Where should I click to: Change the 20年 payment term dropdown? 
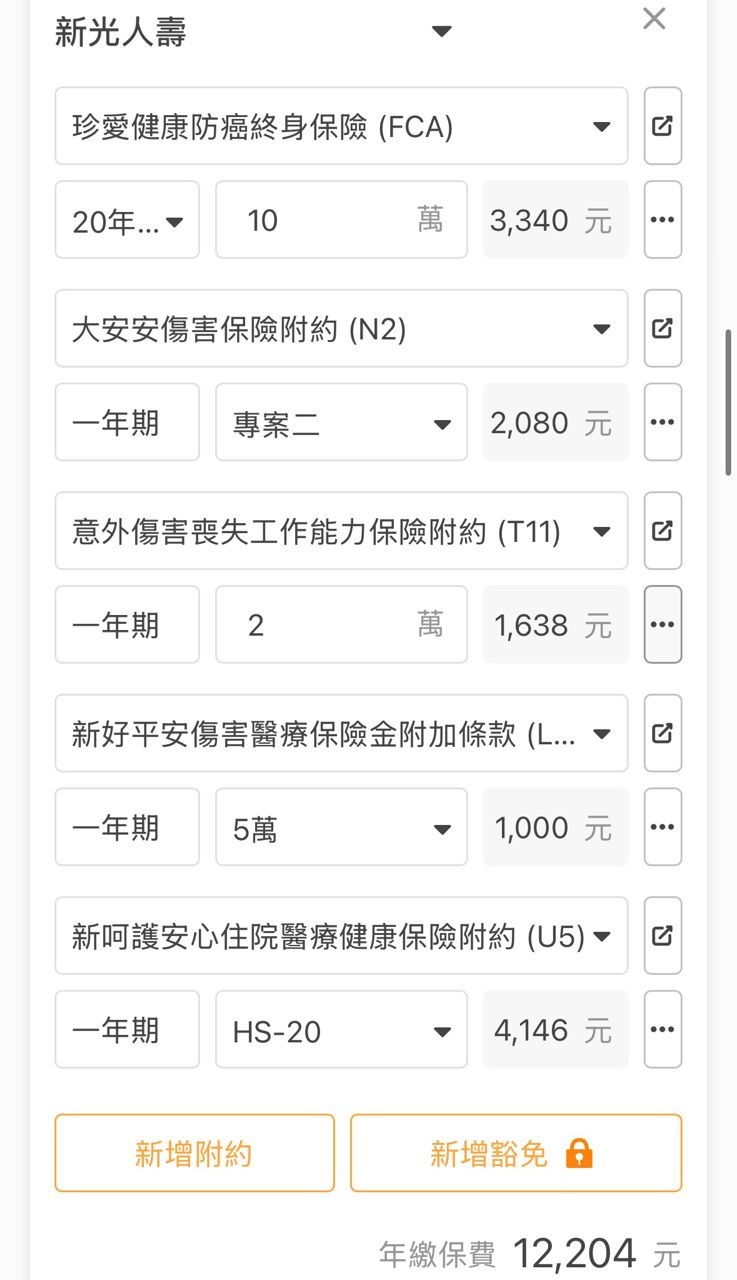tap(127, 220)
